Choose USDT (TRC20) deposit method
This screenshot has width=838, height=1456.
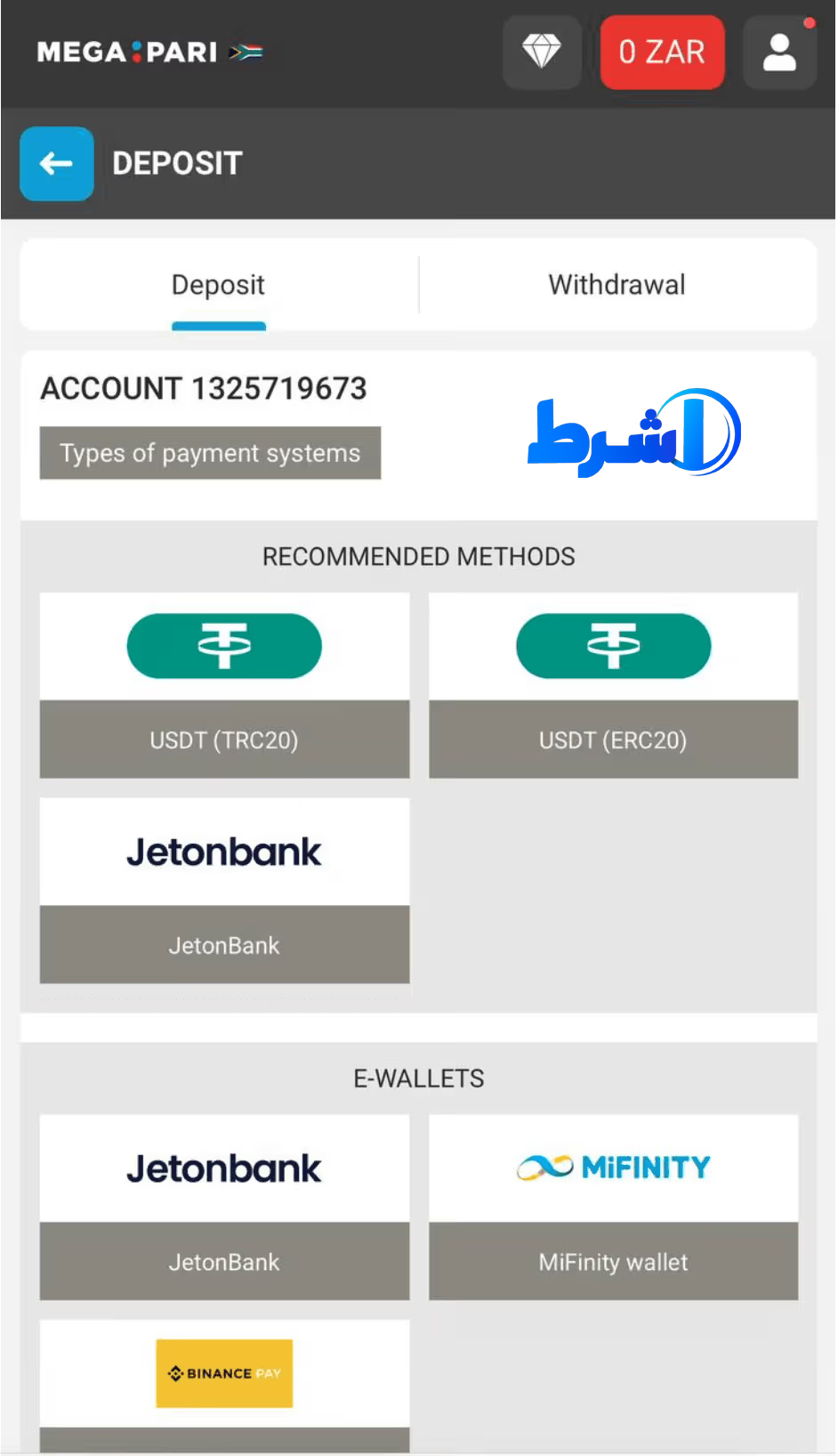click(224, 685)
